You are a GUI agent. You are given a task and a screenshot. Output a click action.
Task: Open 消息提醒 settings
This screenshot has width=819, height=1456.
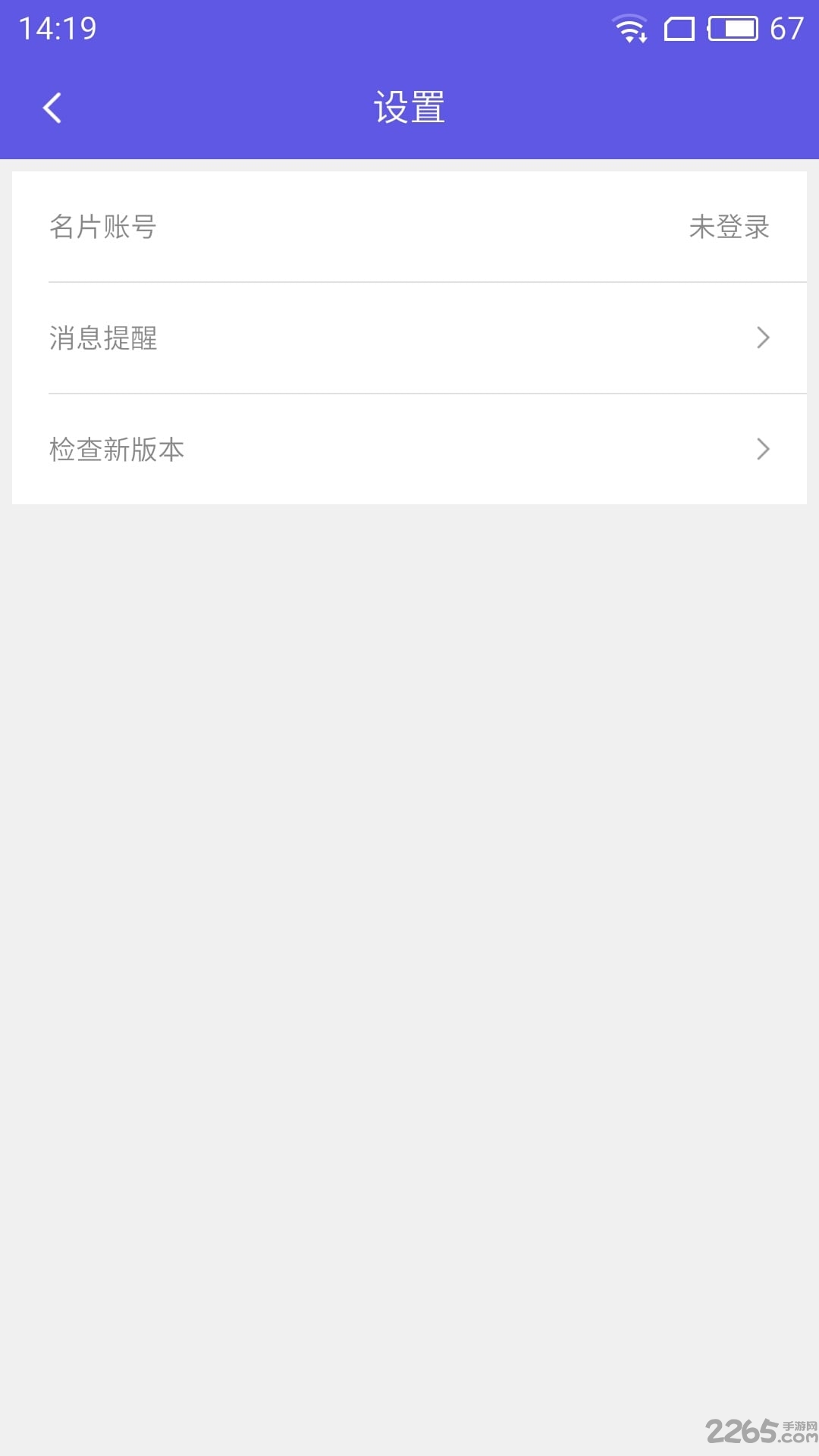coord(409,338)
